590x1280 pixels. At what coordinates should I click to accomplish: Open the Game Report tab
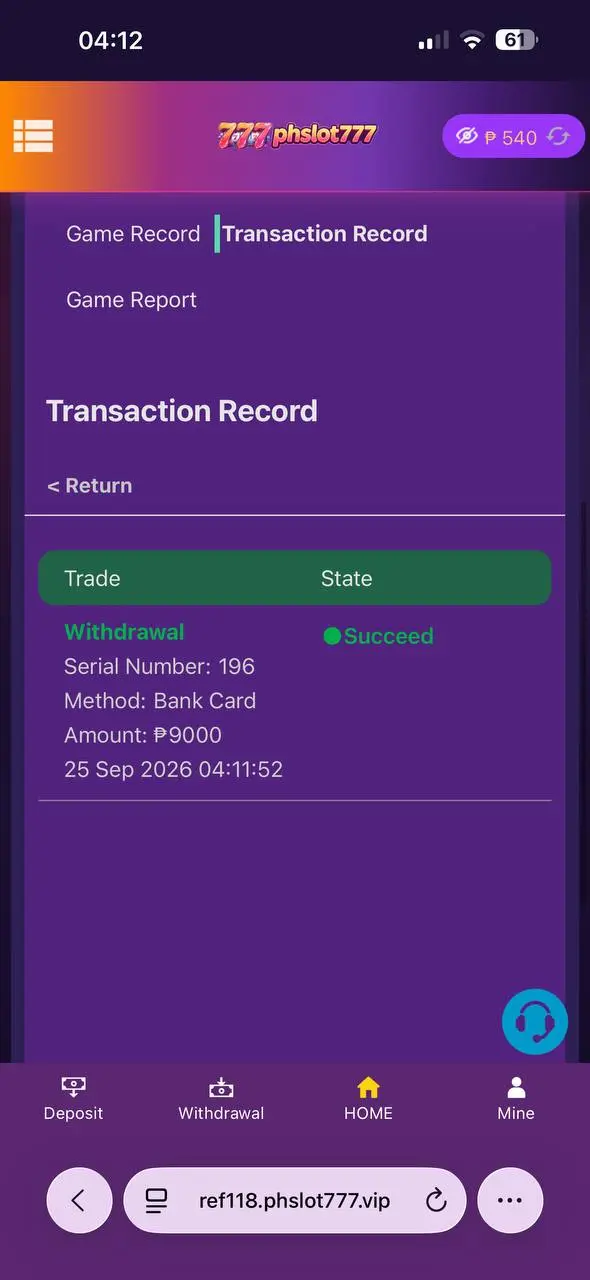[131, 300]
